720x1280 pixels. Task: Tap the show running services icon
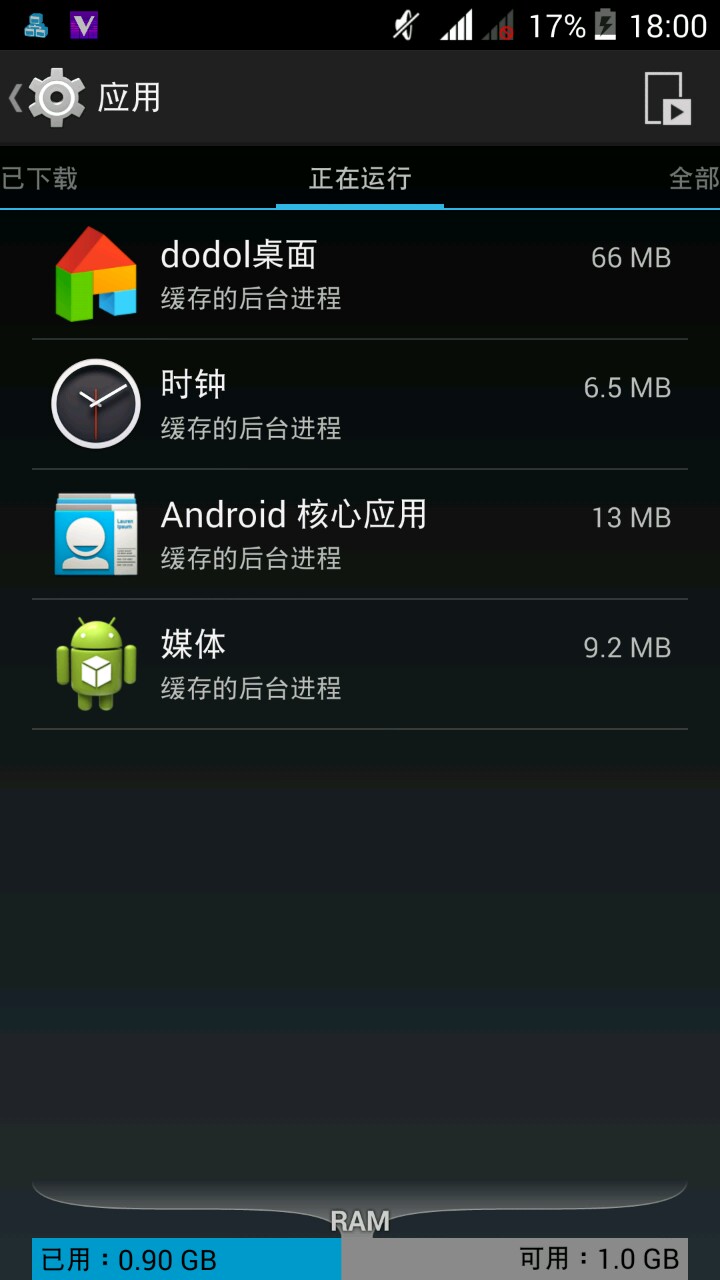(x=668, y=98)
